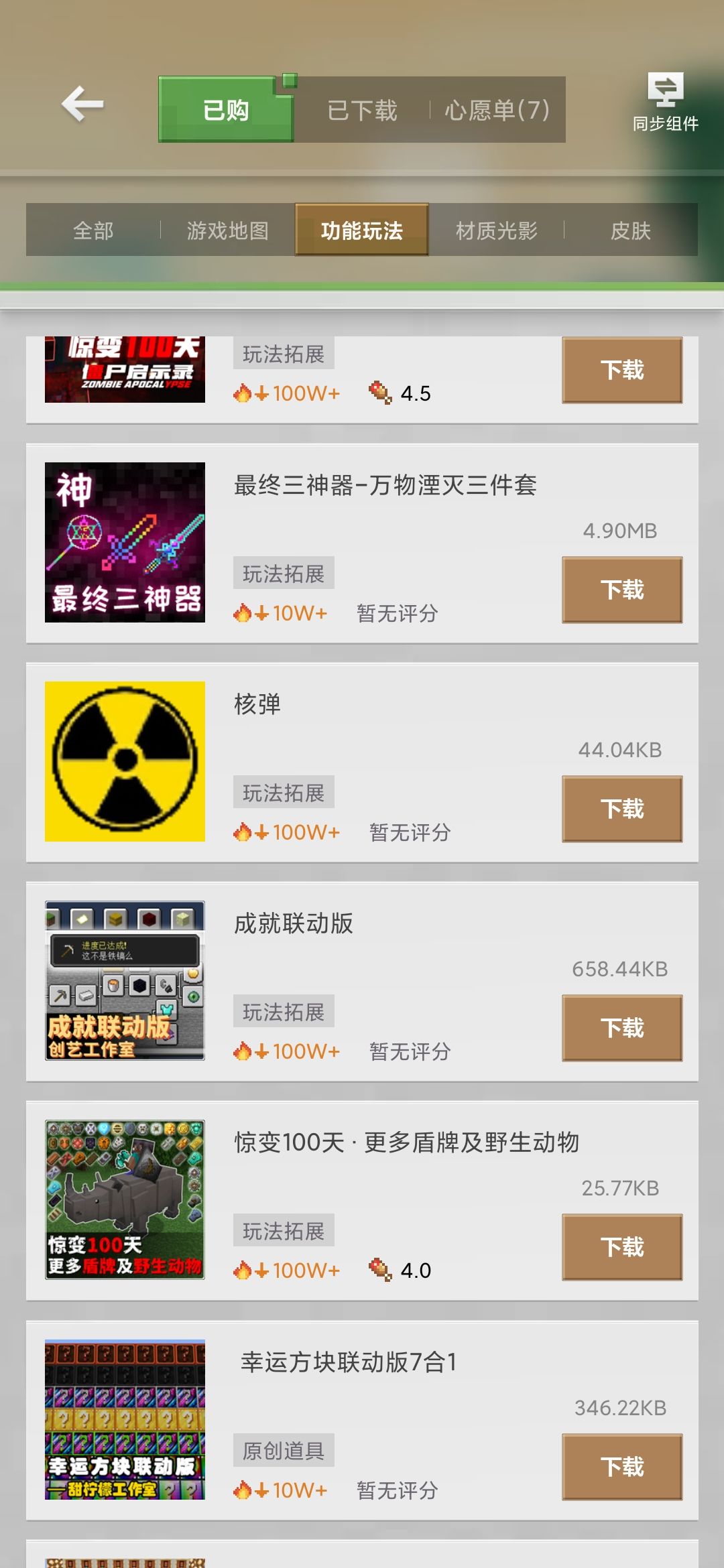Download the 僵尸启示录 item

[x=621, y=370]
